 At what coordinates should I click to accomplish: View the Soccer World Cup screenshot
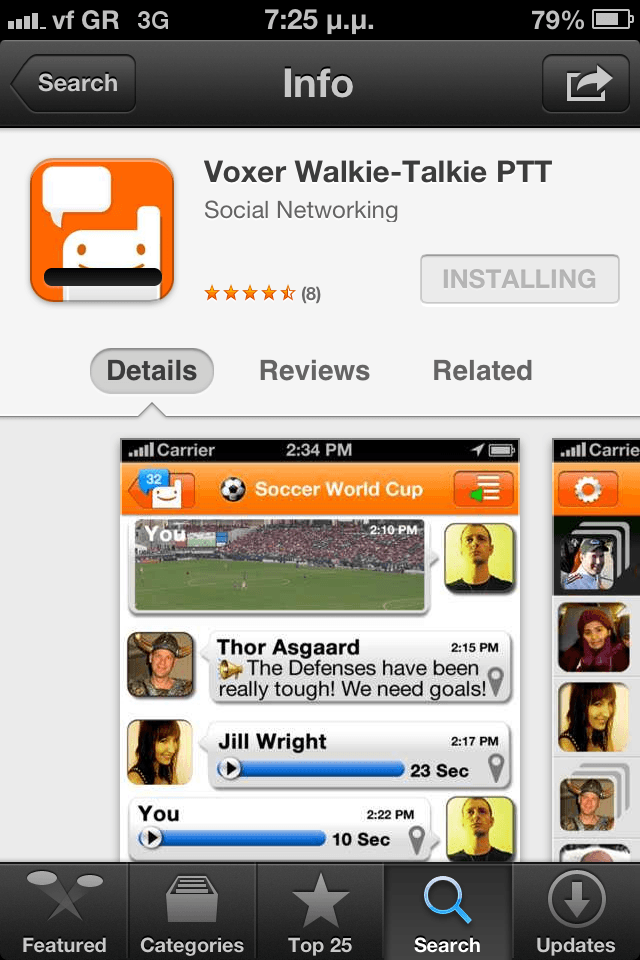[x=320, y=650]
